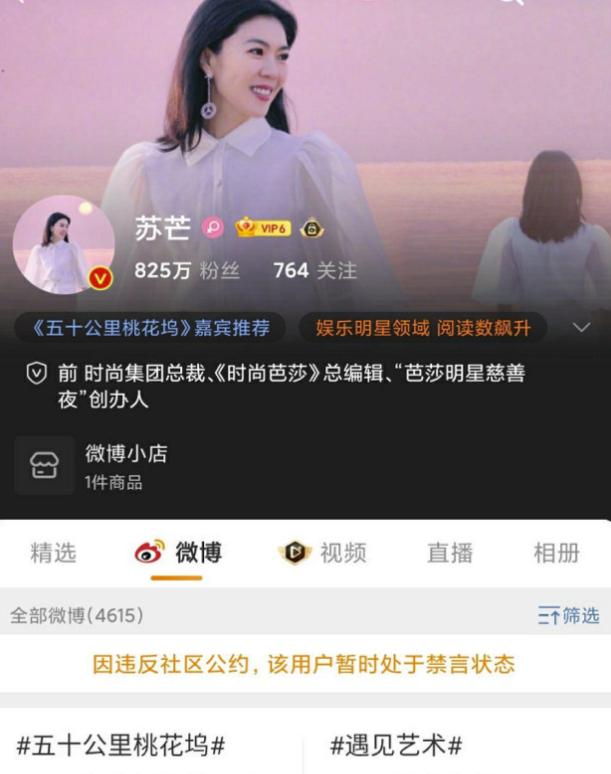
Task: Tap 筛选 to filter posts
Action: [x=568, y=615]
